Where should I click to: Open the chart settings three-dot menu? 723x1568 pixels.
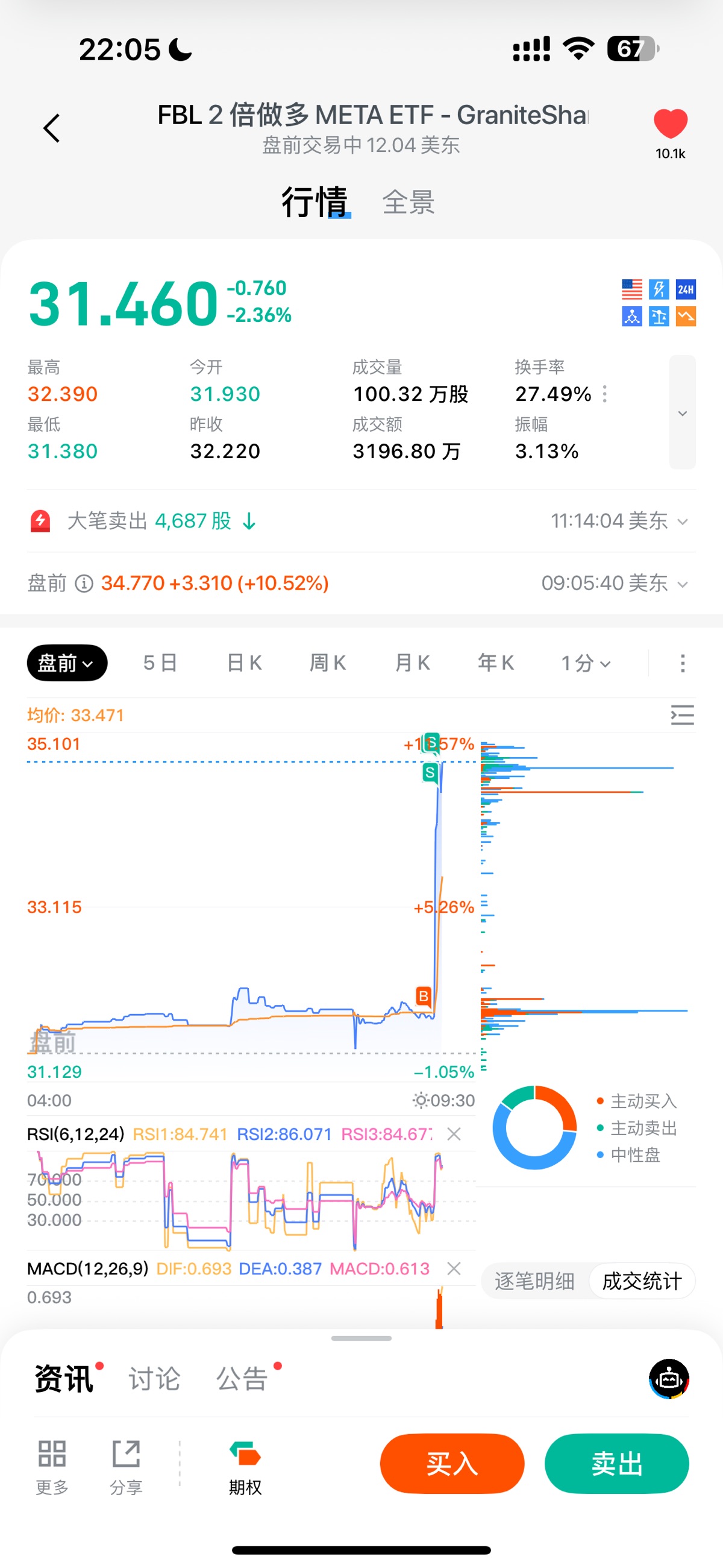coord(682,663)
